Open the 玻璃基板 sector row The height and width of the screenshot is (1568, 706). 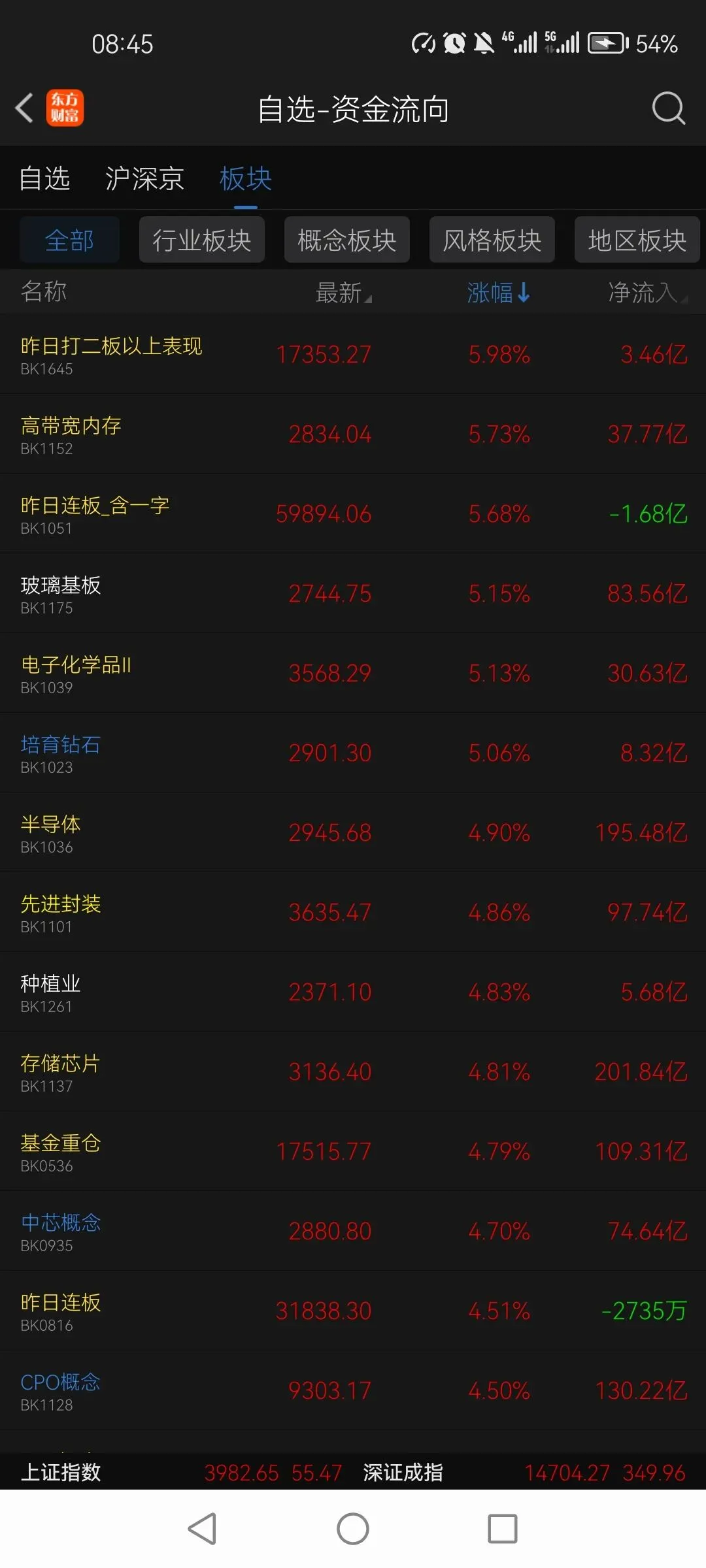click(x=353, y=593)
